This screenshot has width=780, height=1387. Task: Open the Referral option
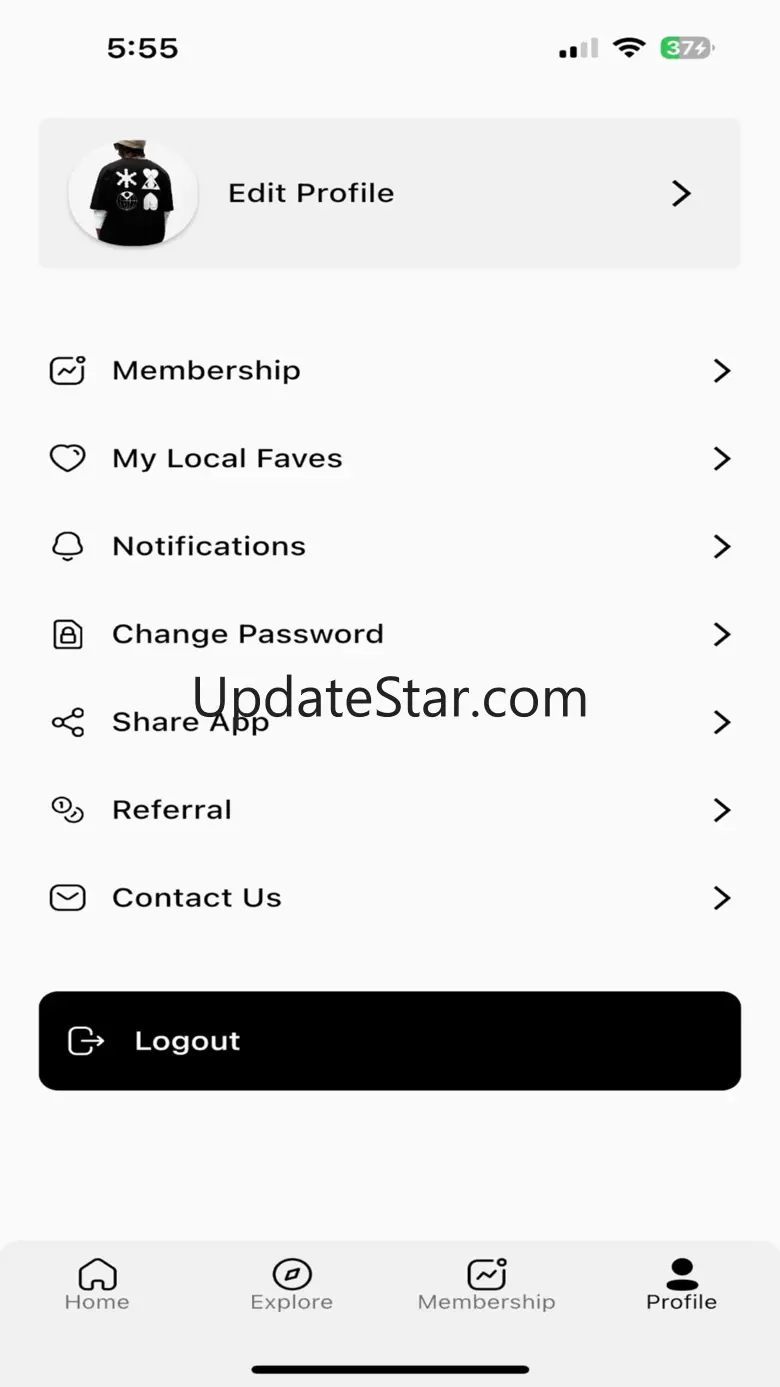click(x=389, y=810)
